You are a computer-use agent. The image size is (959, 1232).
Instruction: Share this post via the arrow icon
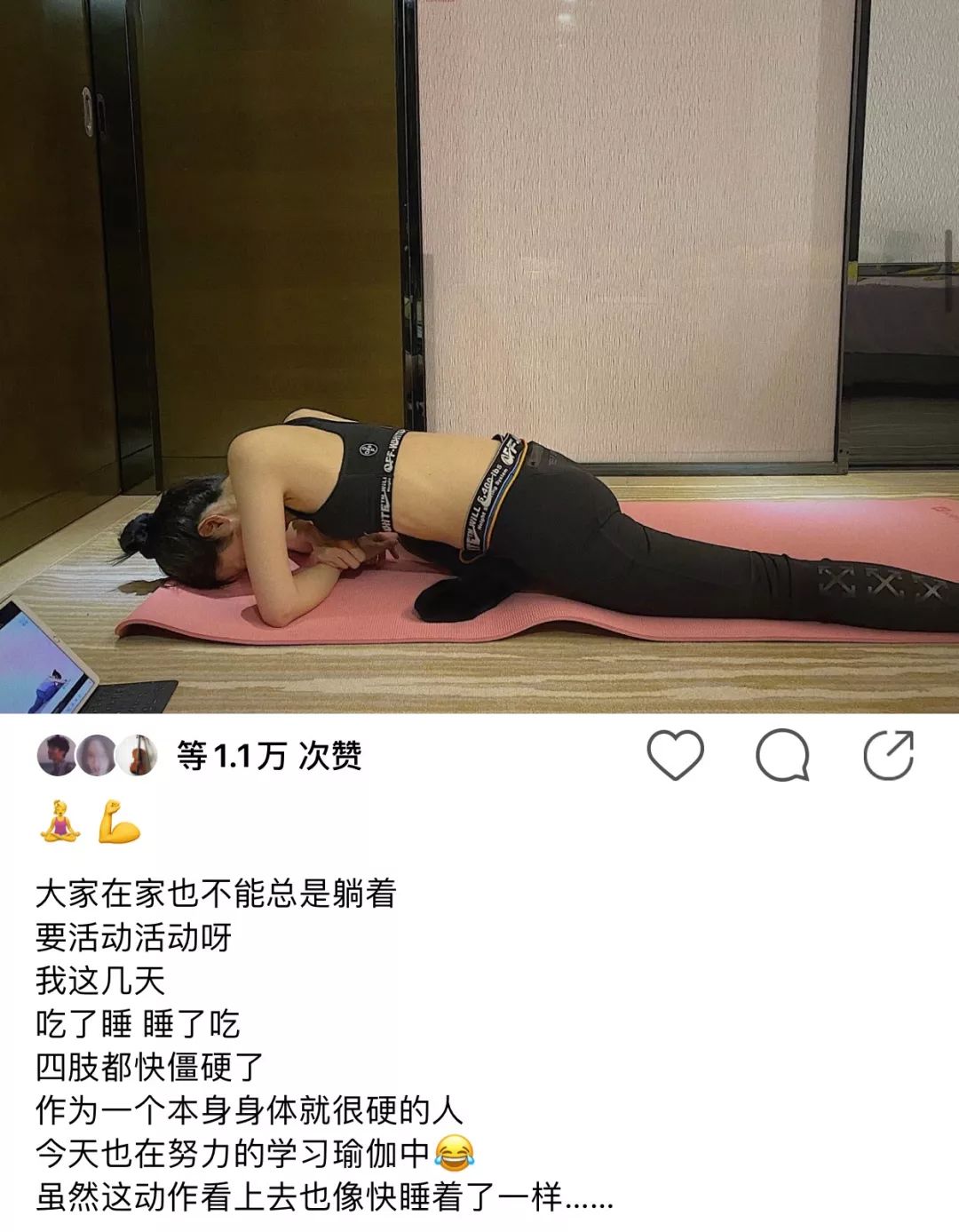tap(888, 756)
